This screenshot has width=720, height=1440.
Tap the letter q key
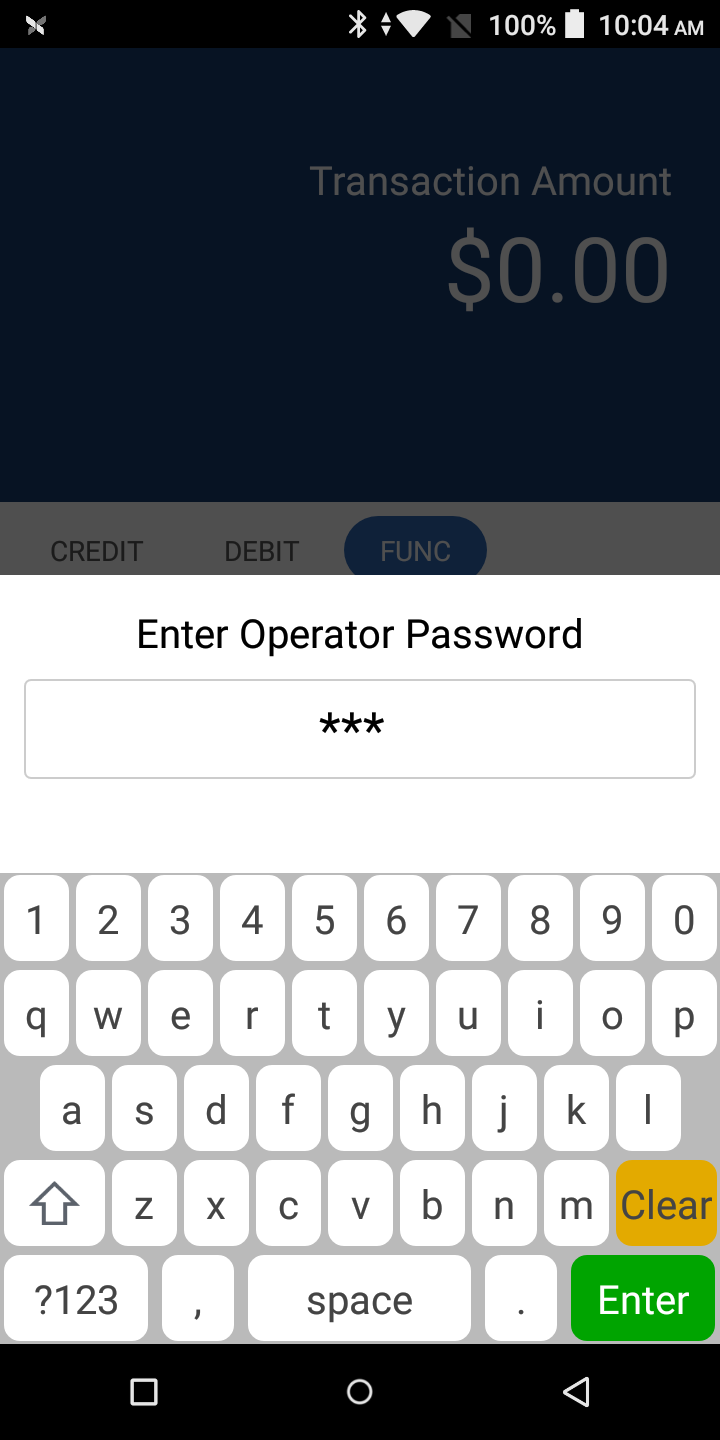coord(36,1014)
